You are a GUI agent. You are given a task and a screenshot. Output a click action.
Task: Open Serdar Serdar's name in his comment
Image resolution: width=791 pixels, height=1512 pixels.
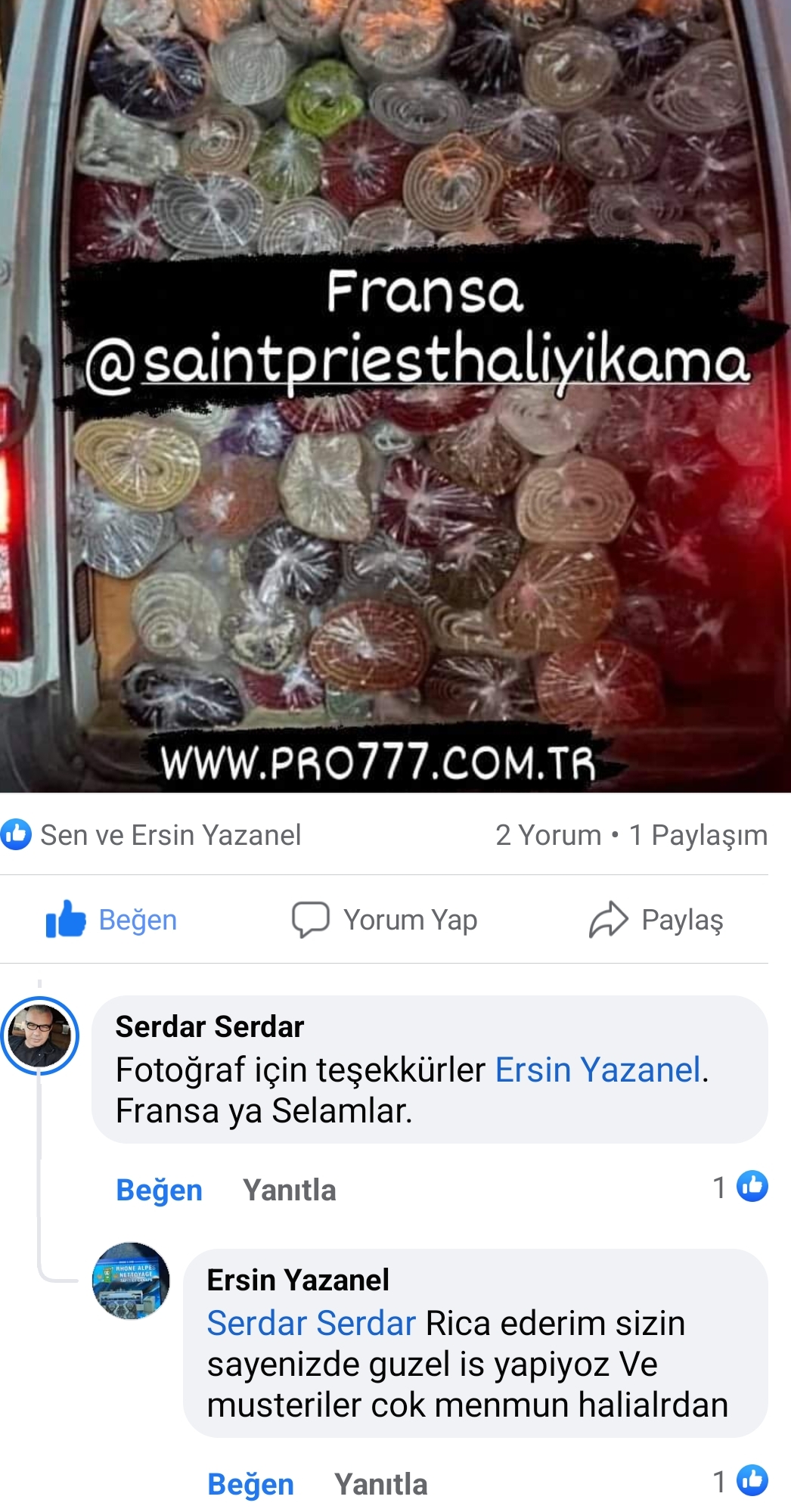pyautogui.click(x=209, y=1026)
